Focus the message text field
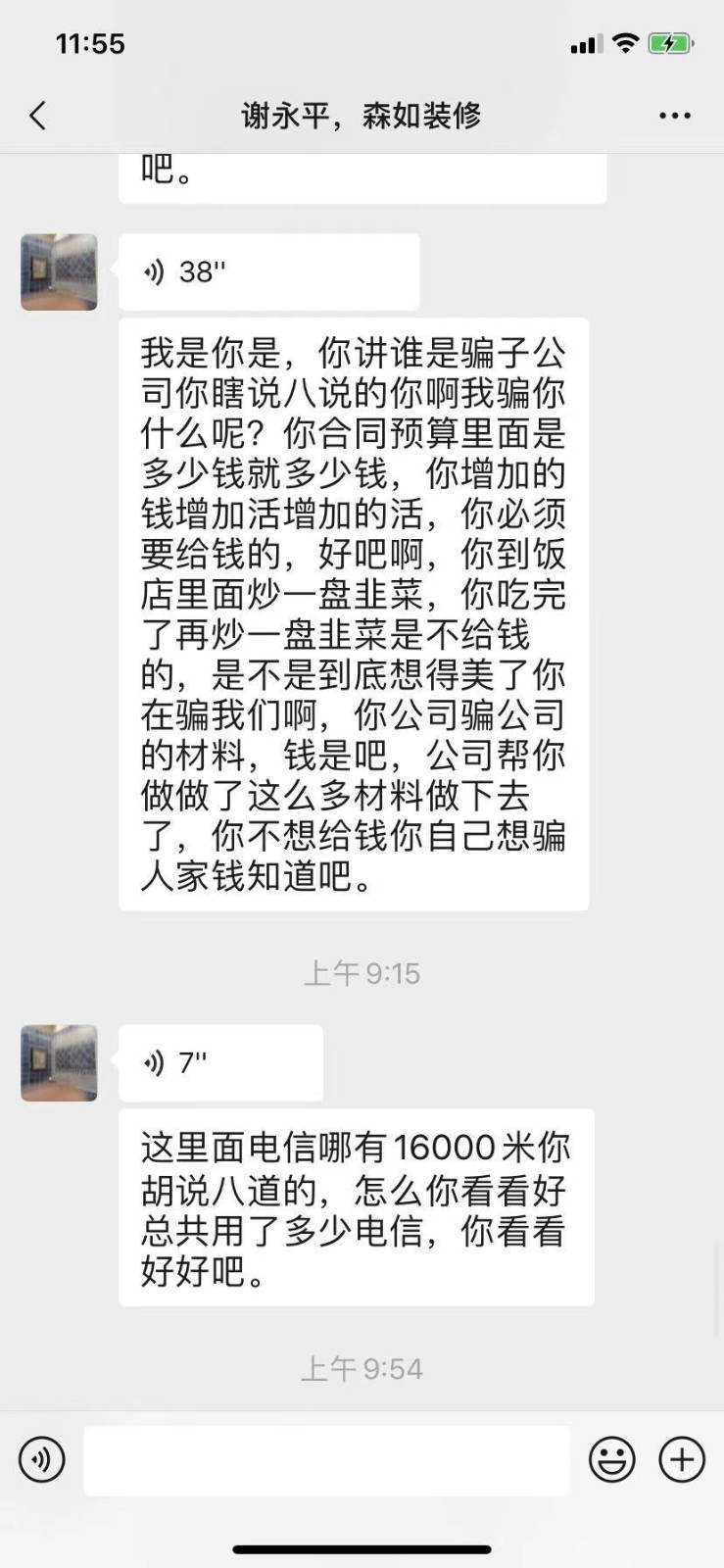This screenshot has height=1568, width=724. click(326, 1459)
